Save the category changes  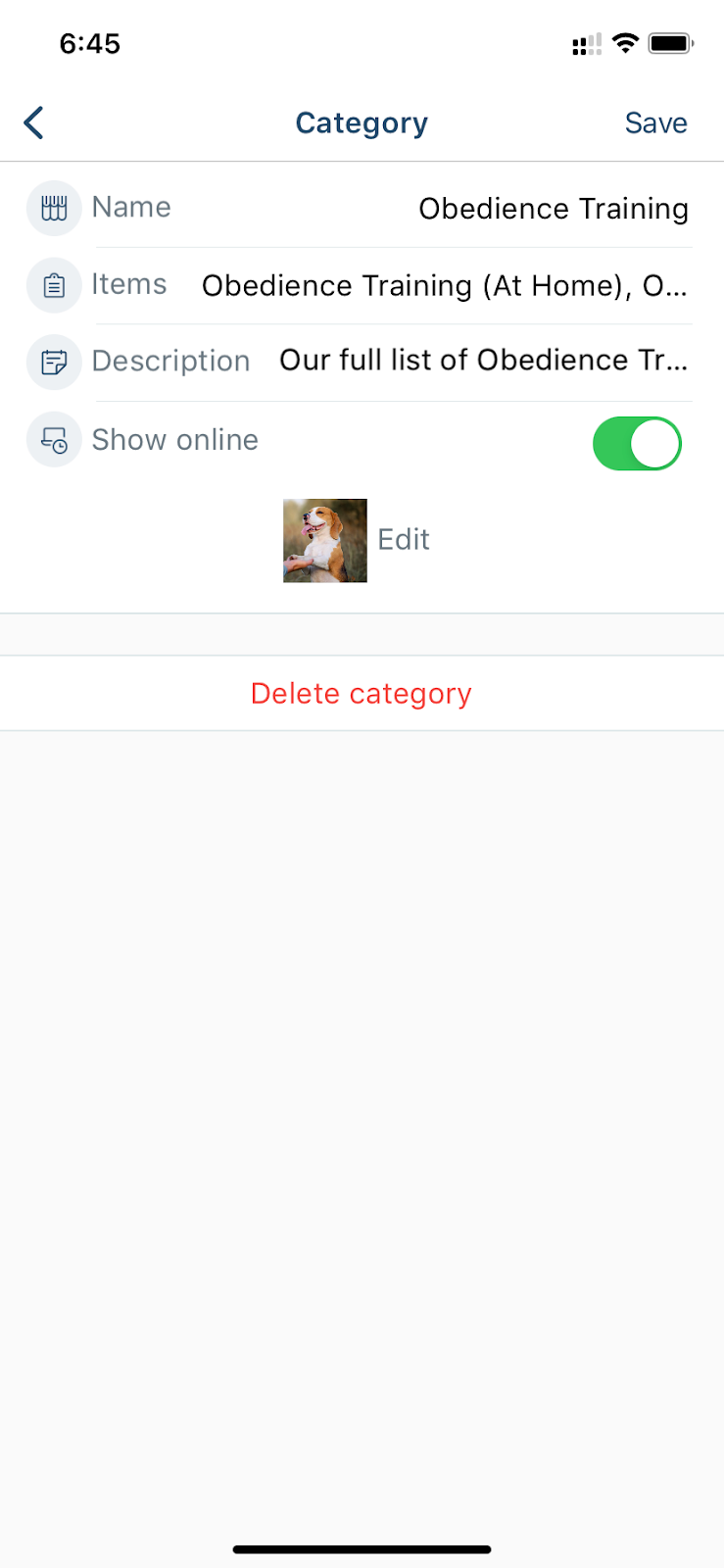coord(655,123)
